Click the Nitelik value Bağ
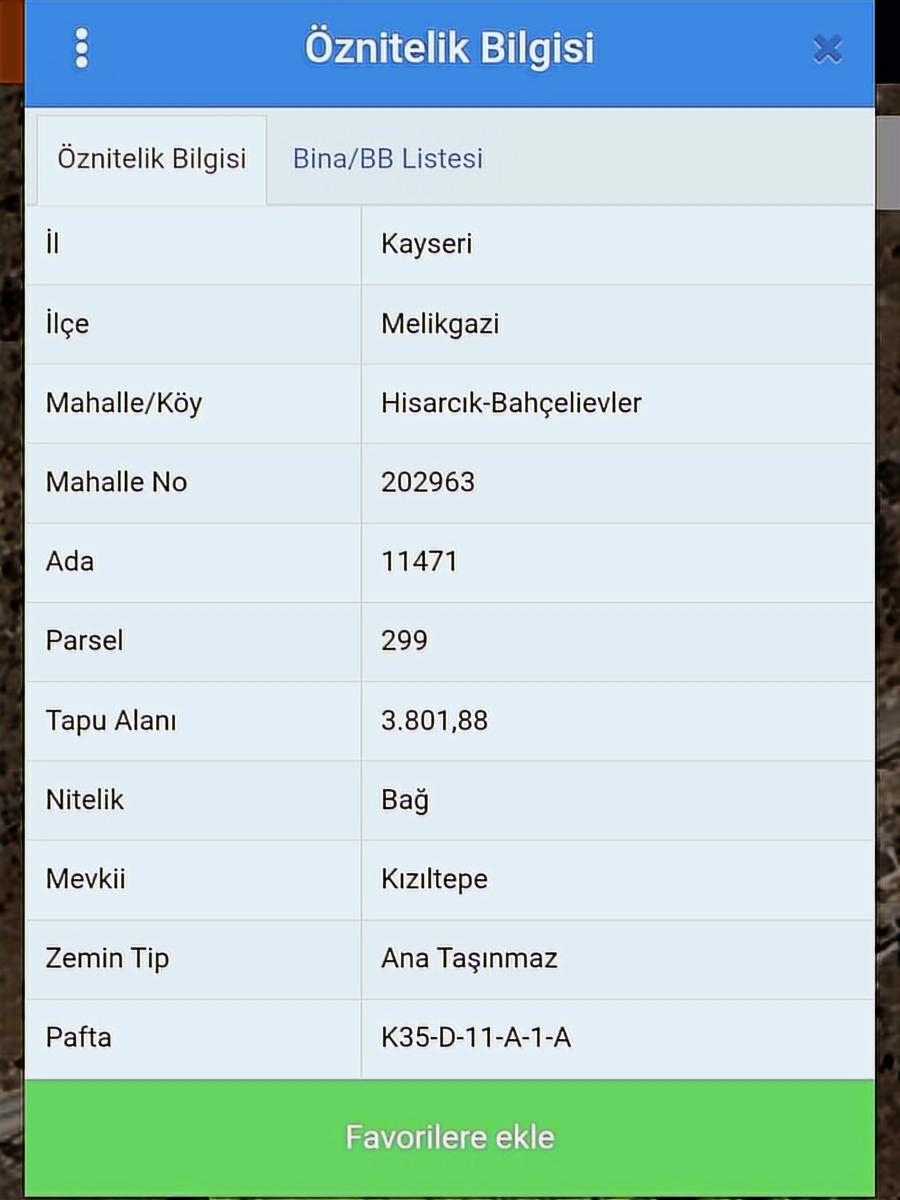Viewport: 900px width, 1200px height. tap(404, 800)
